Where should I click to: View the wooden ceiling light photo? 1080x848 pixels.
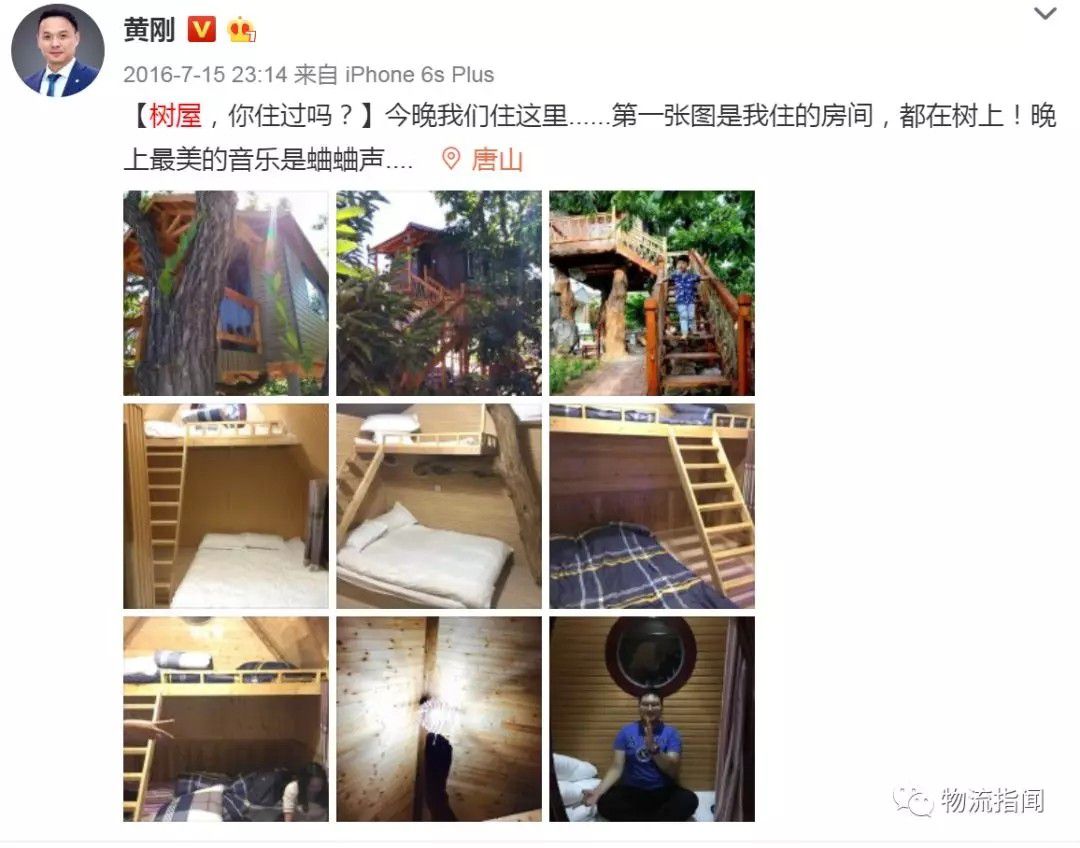click(438, 718)
